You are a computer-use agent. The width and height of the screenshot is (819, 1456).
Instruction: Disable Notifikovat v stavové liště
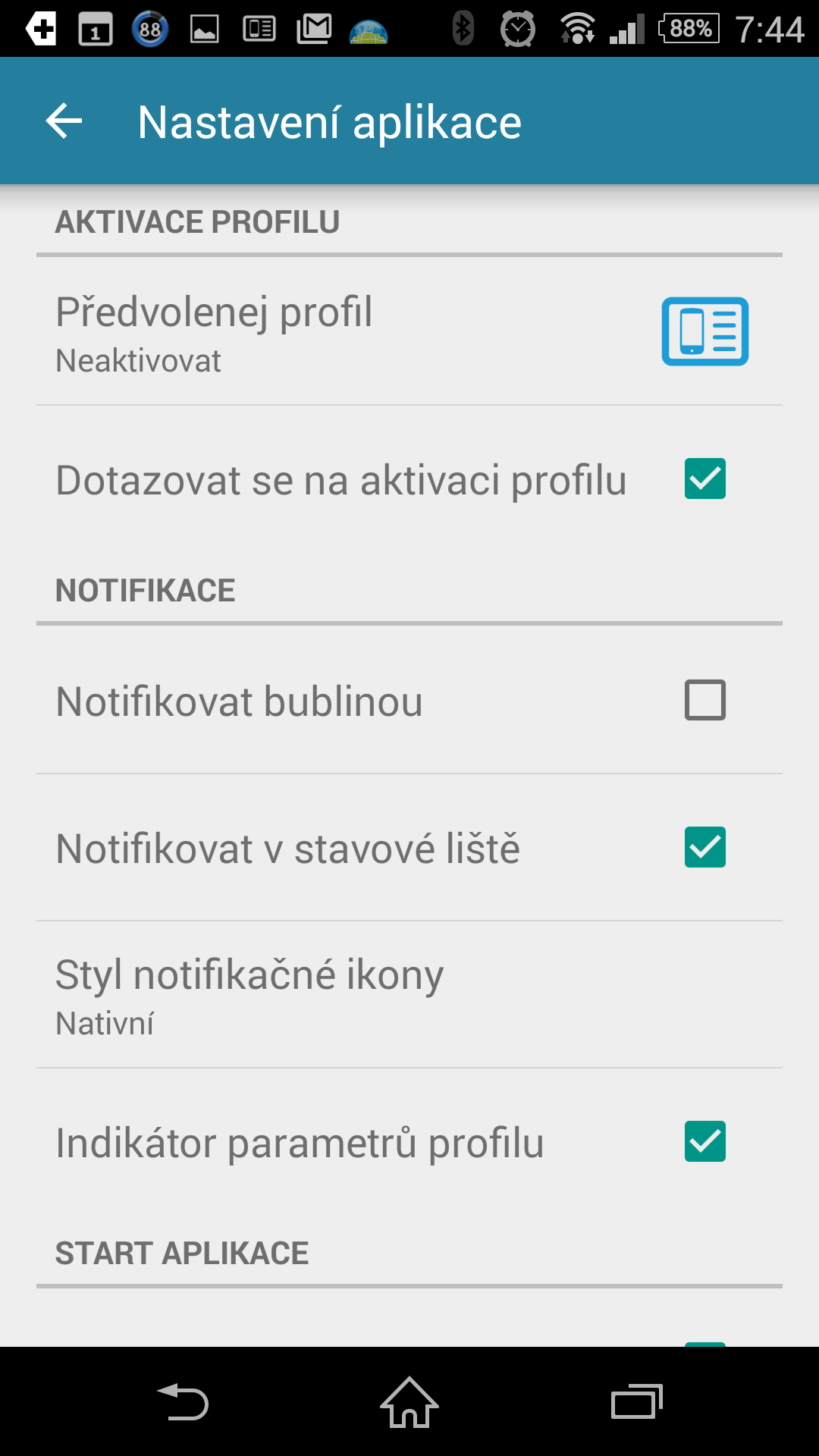(x=705, y=847)
